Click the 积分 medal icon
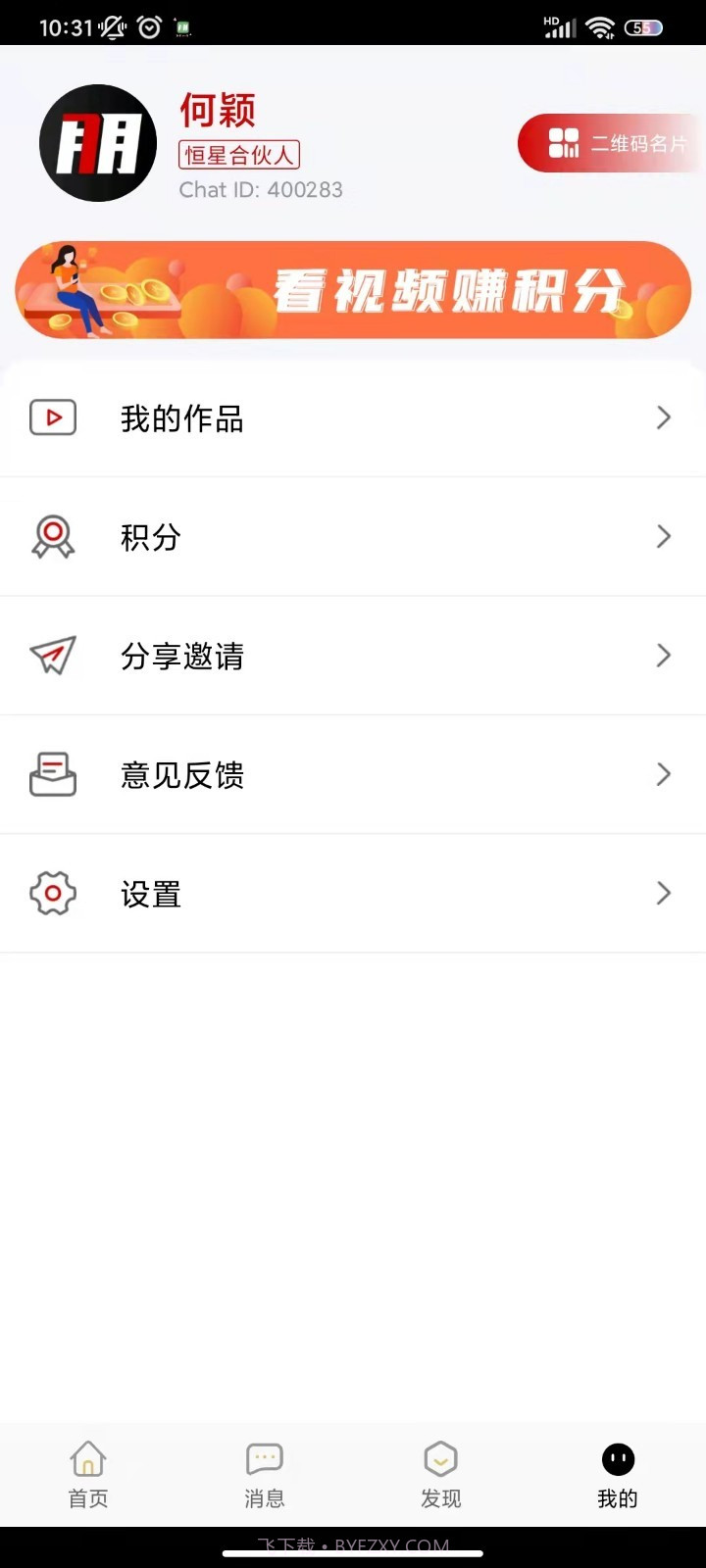706x1568 pixels. (x=53, y=536)
